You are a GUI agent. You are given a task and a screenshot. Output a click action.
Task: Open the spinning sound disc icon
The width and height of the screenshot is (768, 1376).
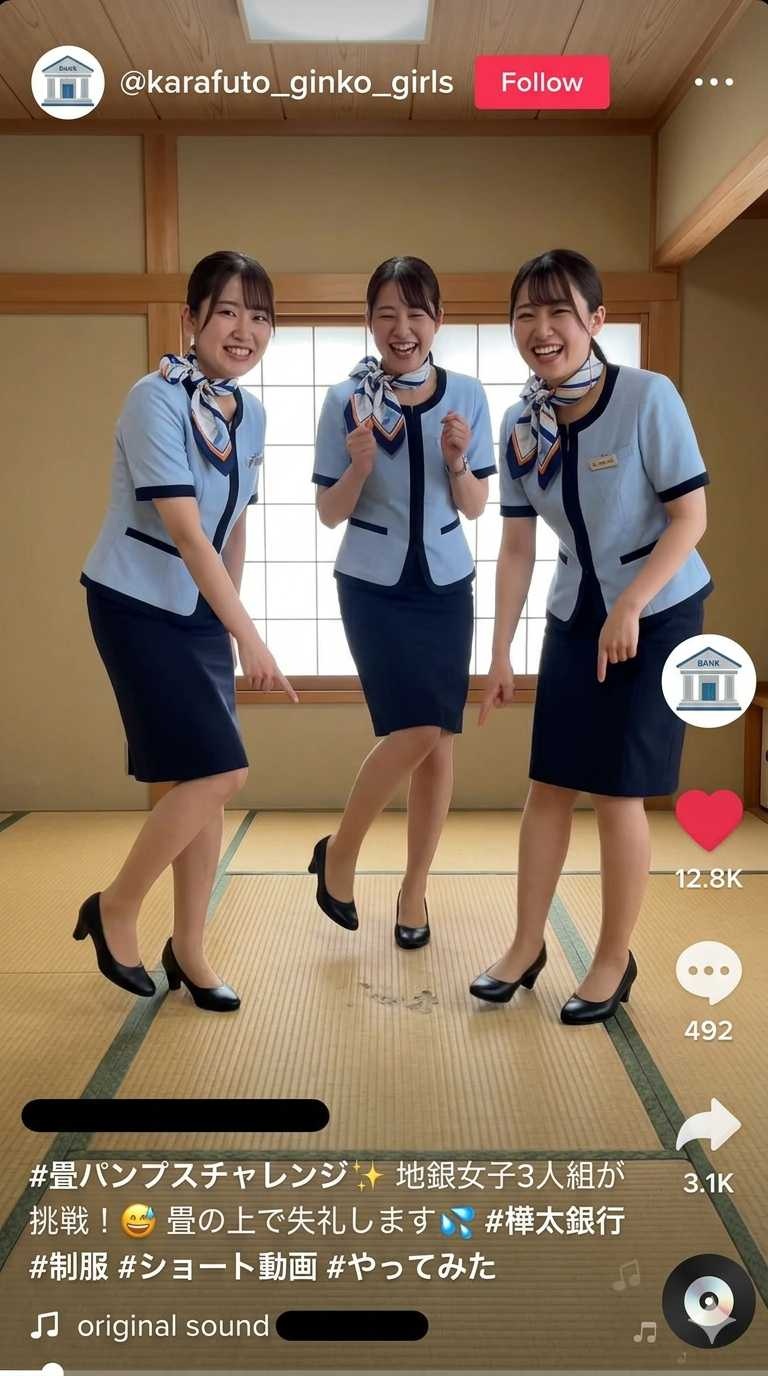pyautogui.click(x=708, y=1300)
